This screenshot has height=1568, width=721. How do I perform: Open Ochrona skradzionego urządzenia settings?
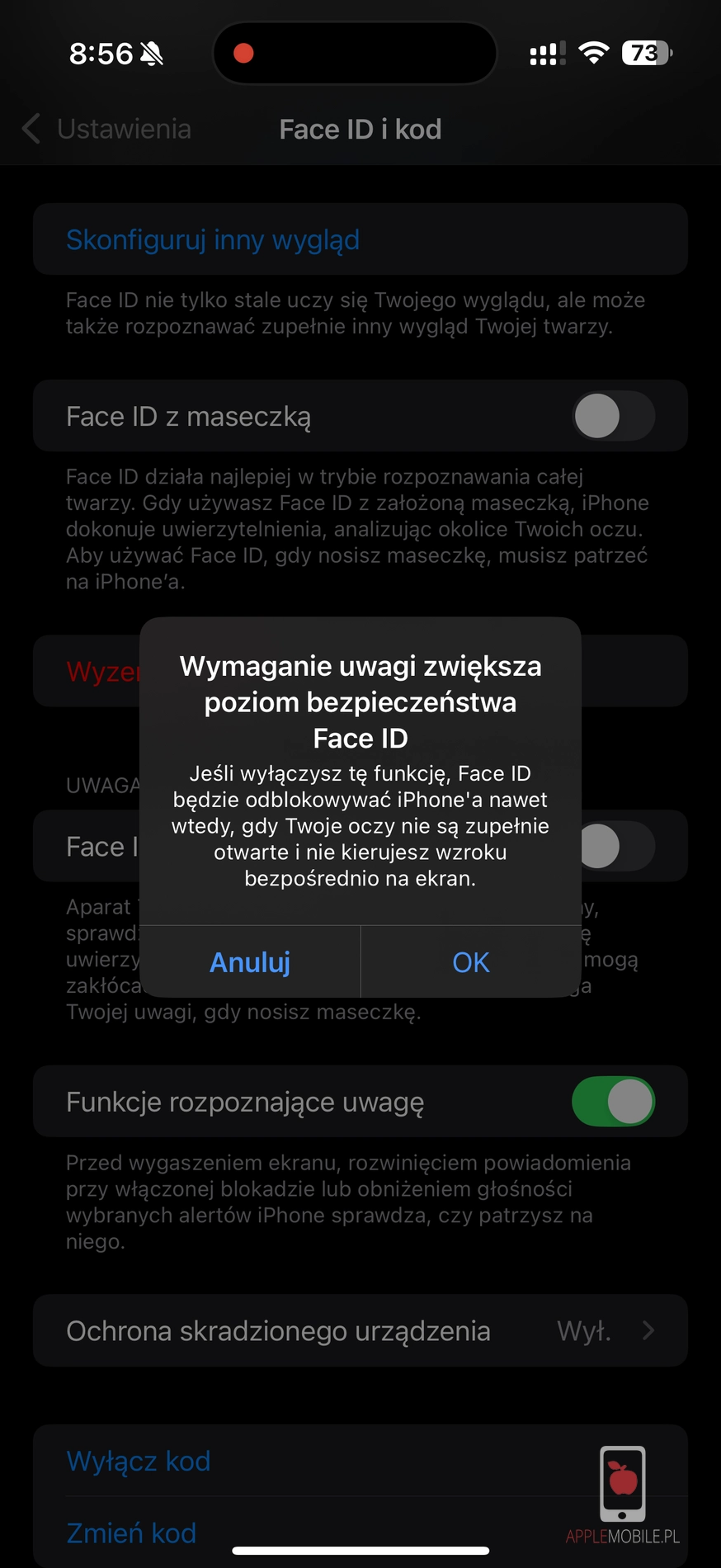(360, 1331)
